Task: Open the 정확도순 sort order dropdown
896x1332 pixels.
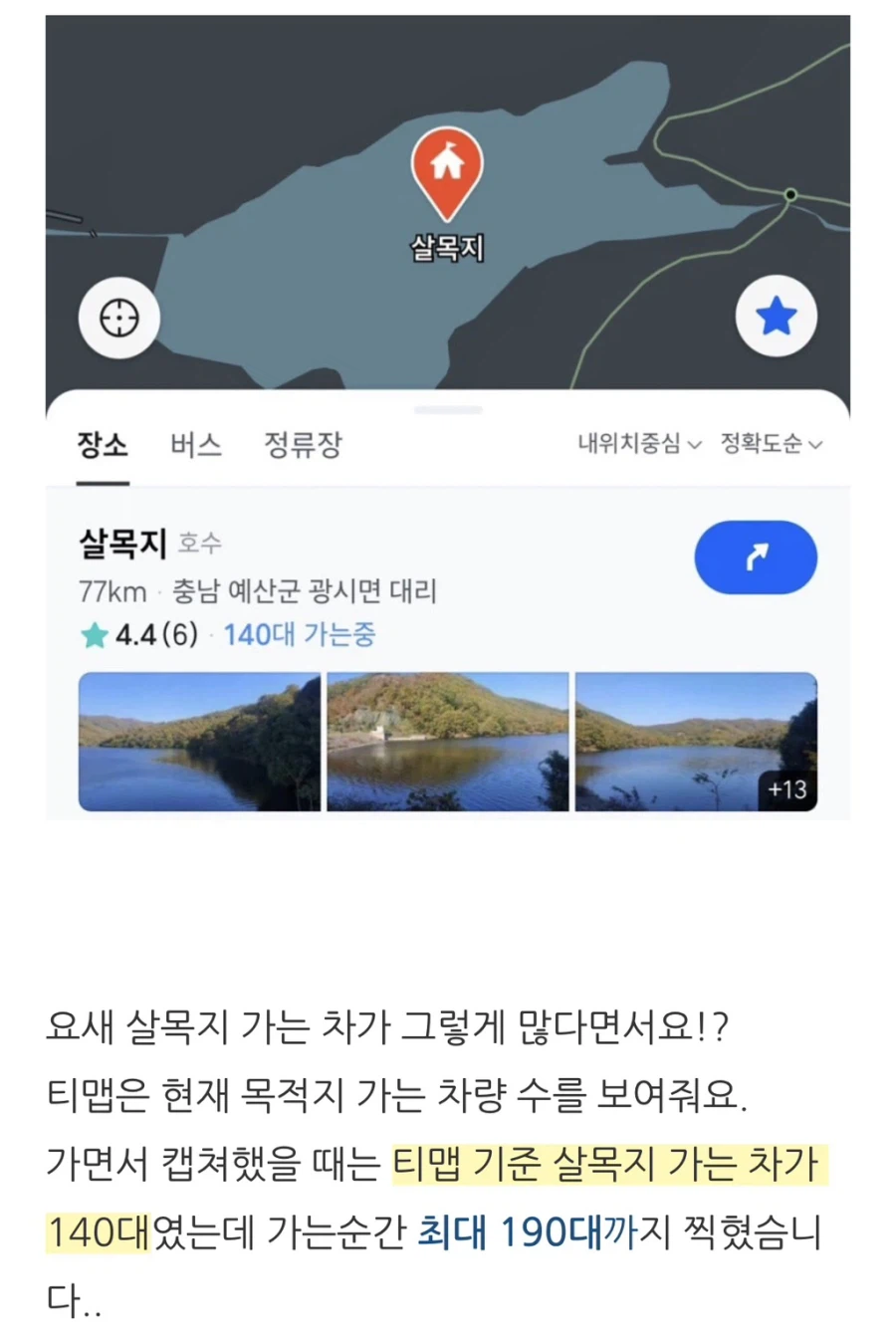Action: point(771,446)
